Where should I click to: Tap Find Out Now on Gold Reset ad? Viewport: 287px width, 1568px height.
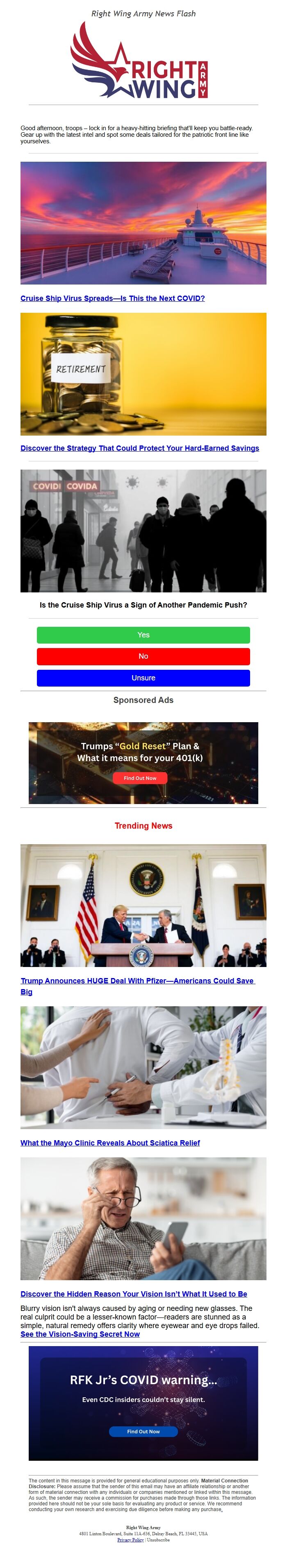coord(140,778)
